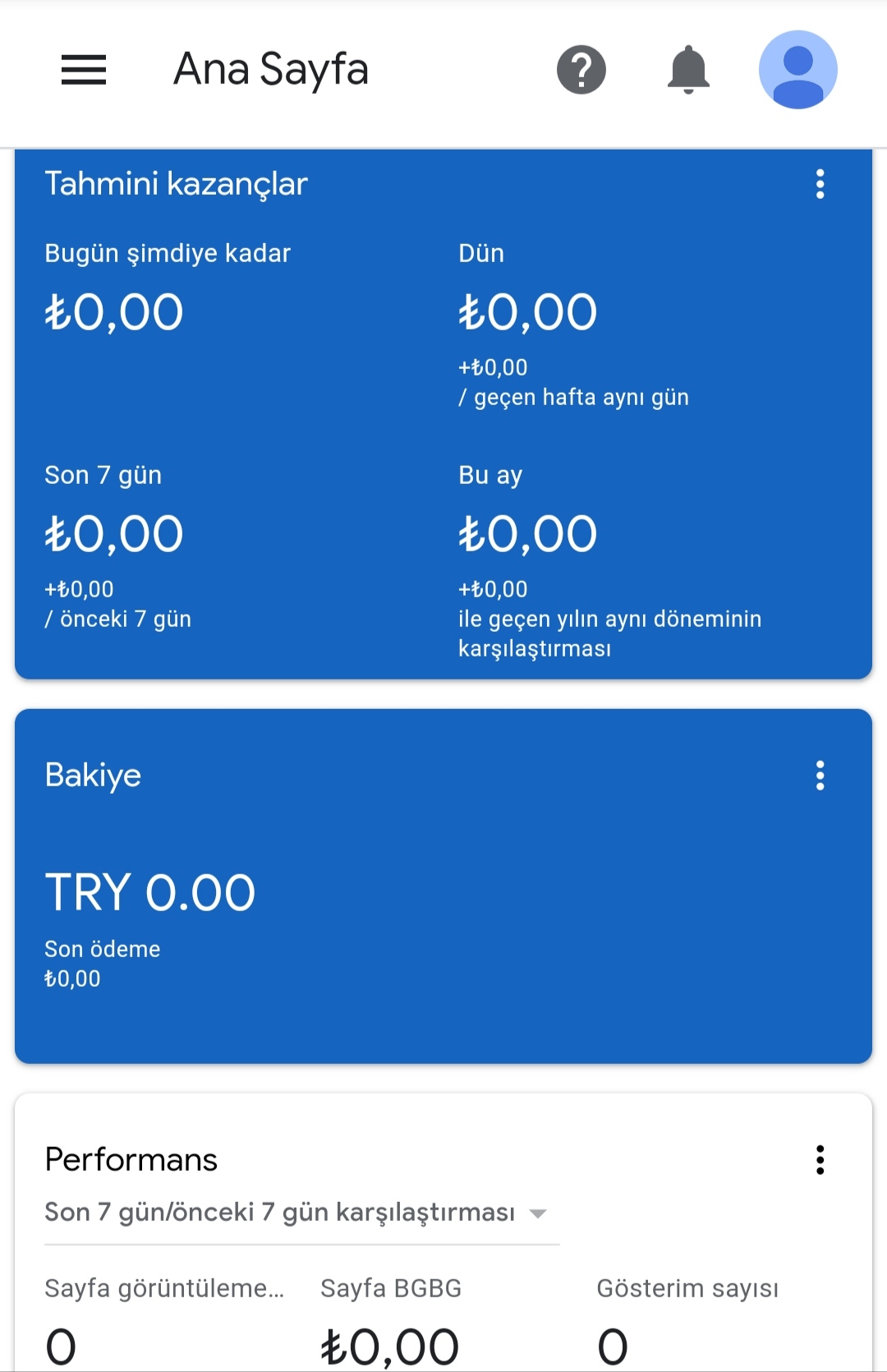This screenshot has height=1372, width=887.
Task: Open overflow menu on Performans card
Action: click(x=820, y=1160)
